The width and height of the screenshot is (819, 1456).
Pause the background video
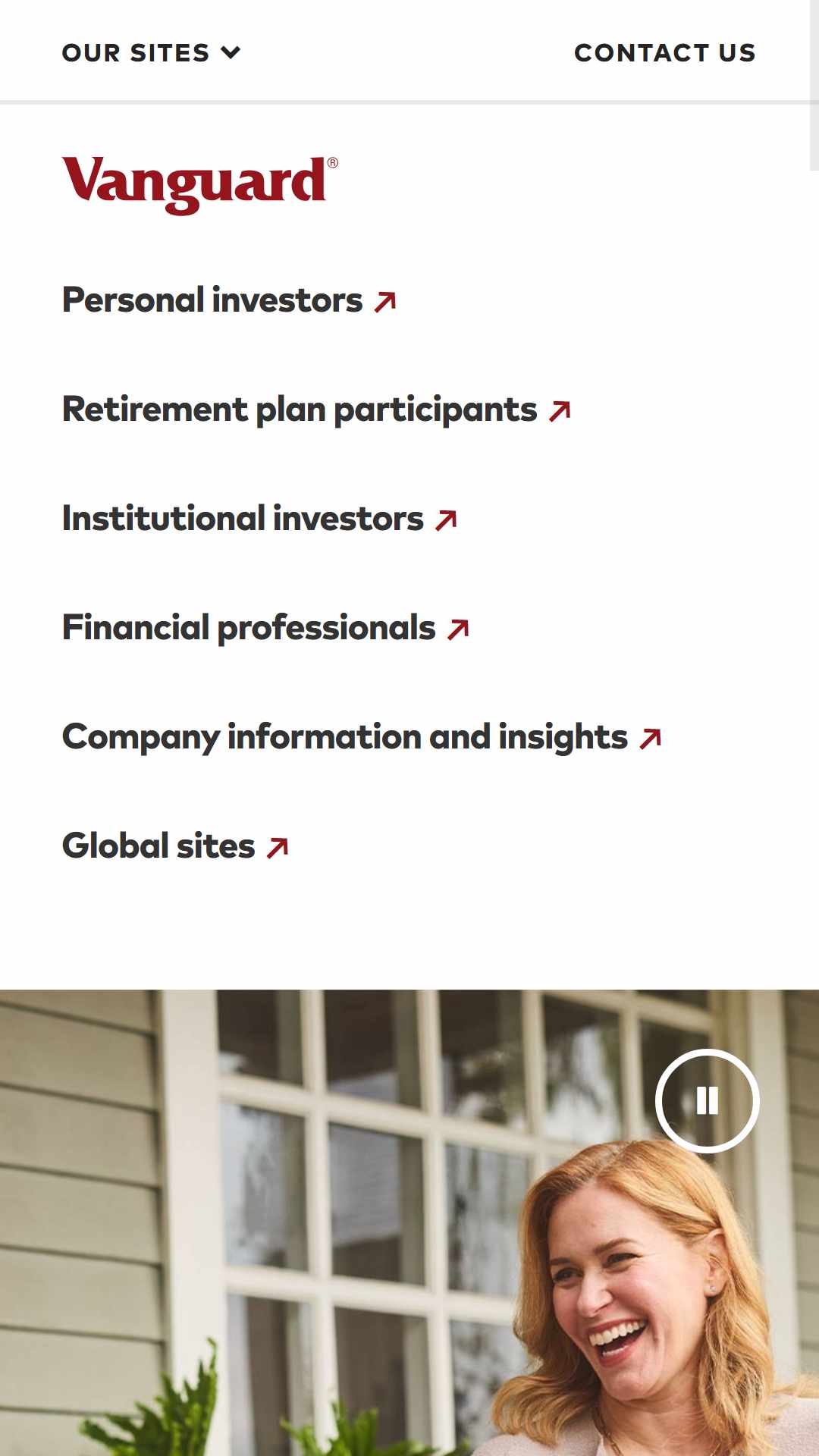(707, 1100)
